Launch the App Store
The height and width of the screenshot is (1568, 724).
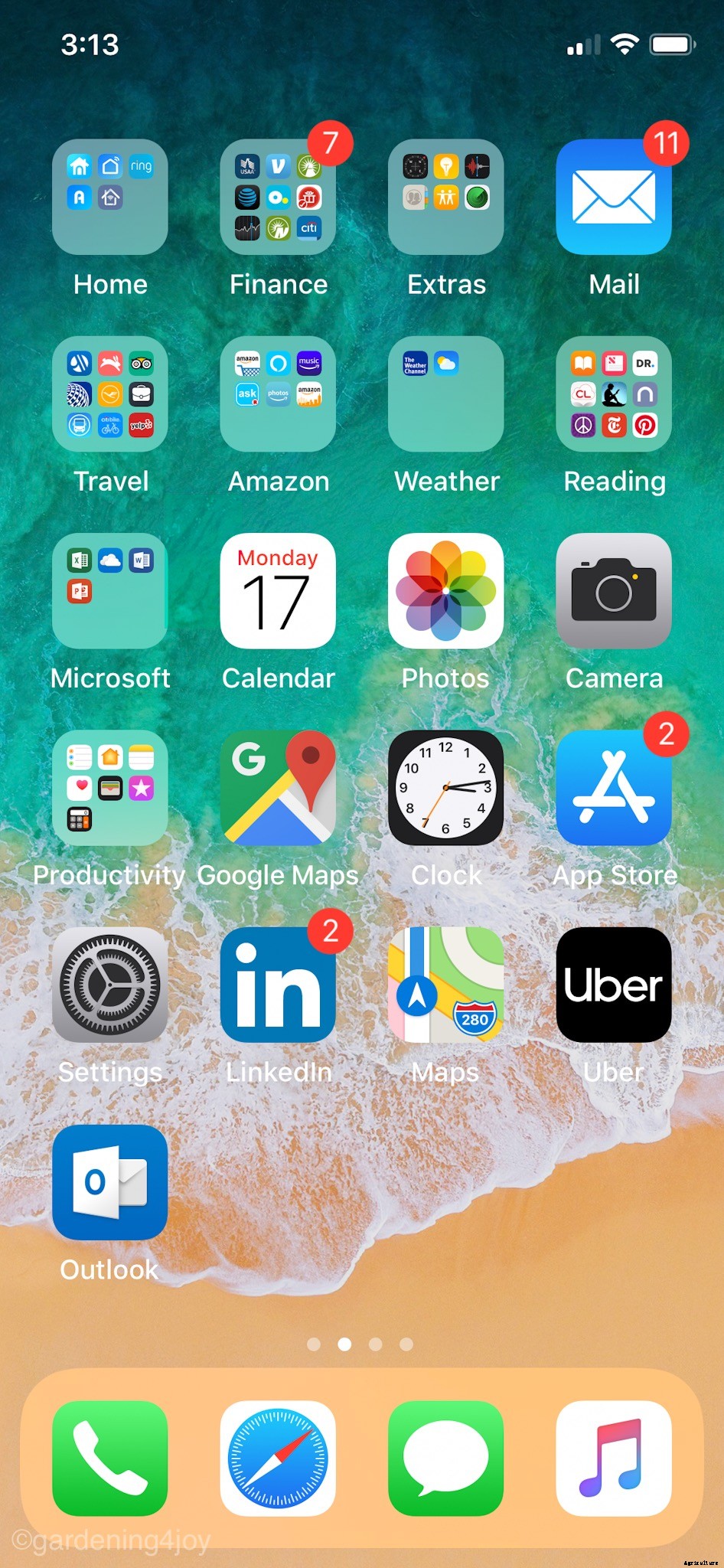[x=613, y=788]
